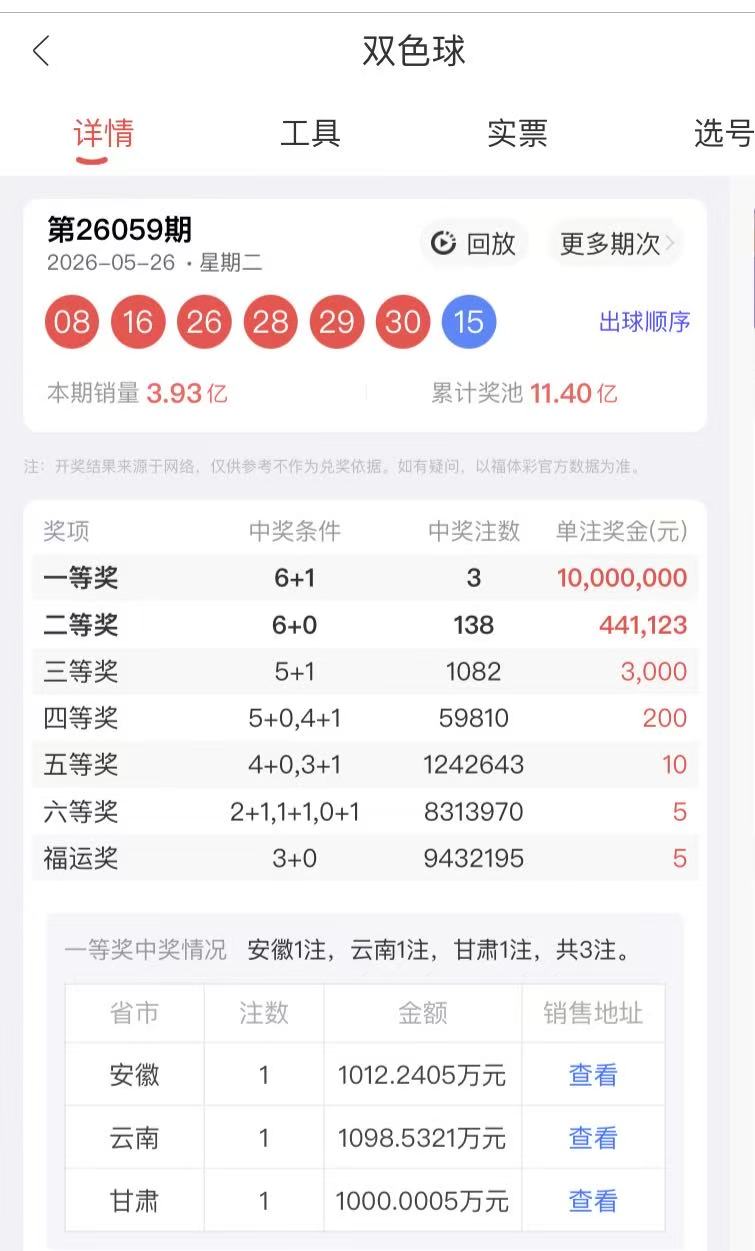The width and height of the screenshot is (755, 1251).
Task: Tap 查看 for the 云南 sales address
Action: [593, 1138]
